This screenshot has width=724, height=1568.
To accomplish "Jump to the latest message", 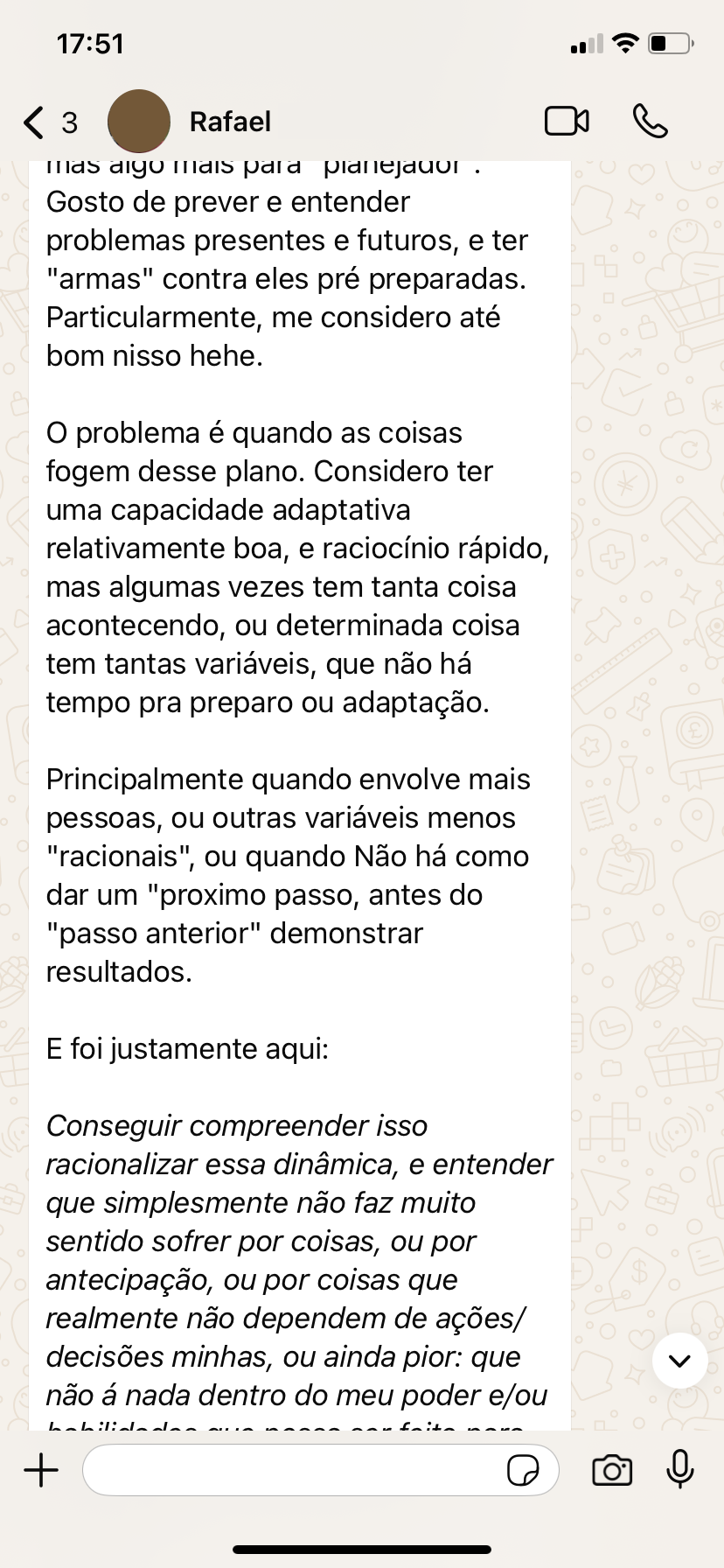I will click(x=679, y=1361).
